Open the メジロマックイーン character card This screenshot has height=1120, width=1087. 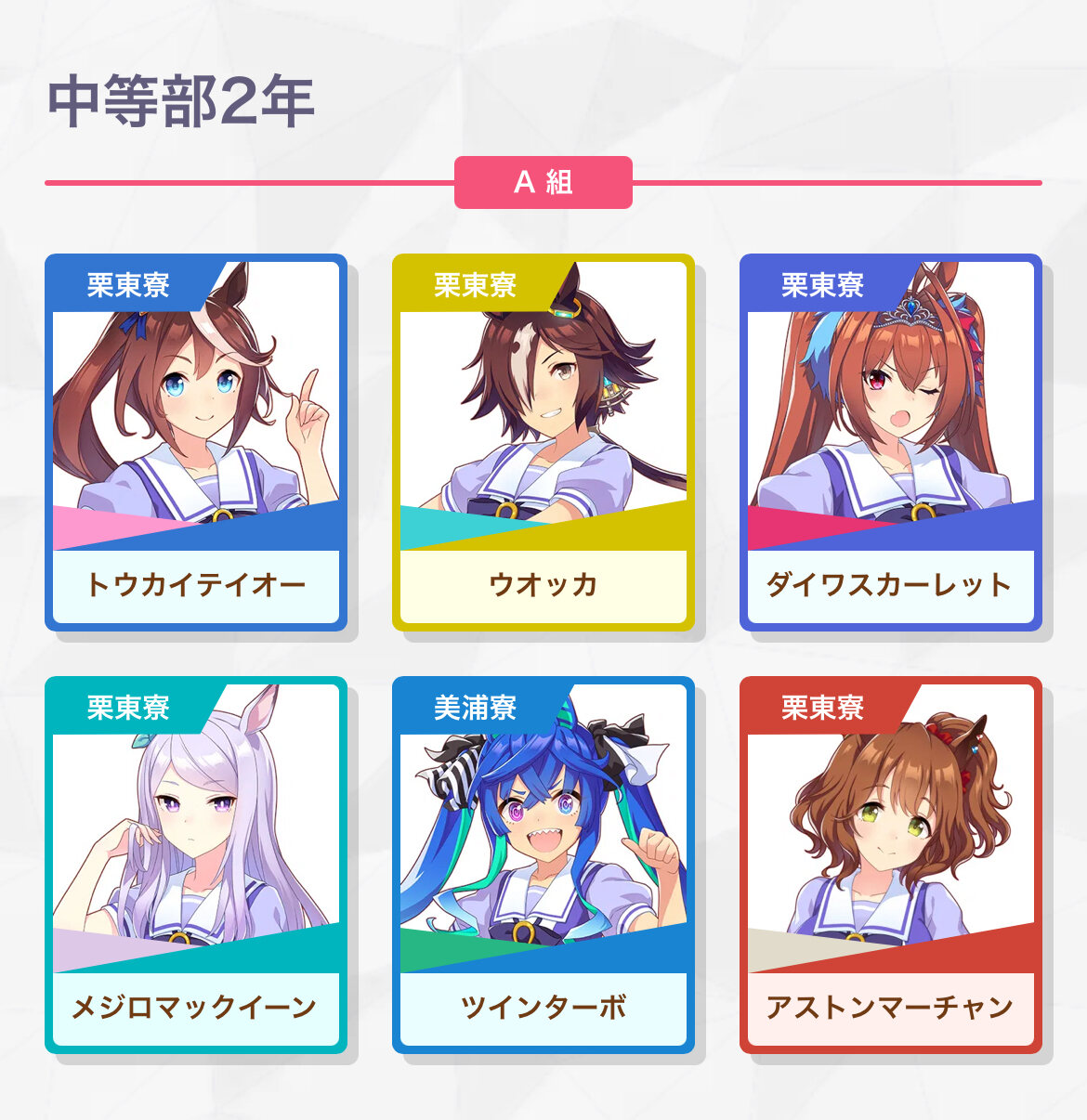196,865
